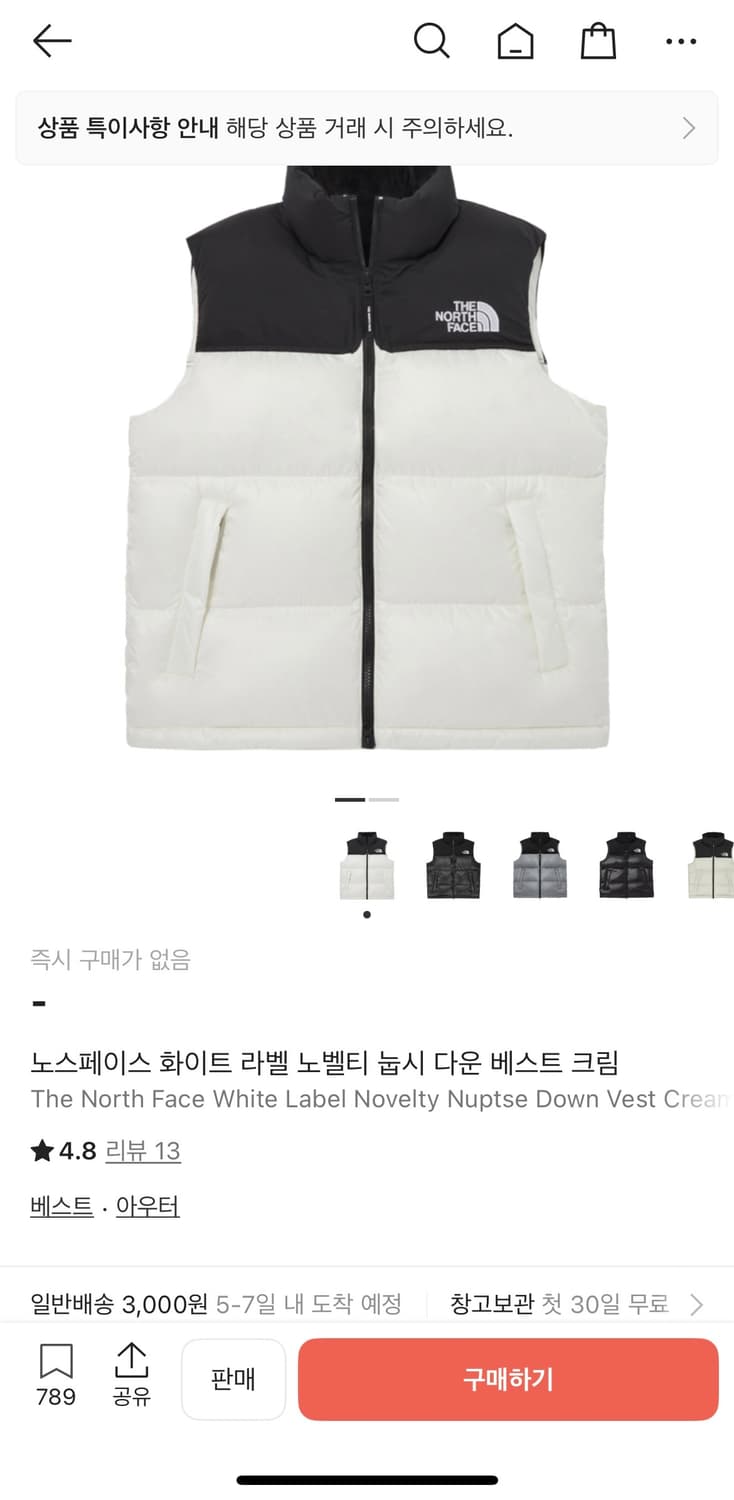Open the three-dot more options menu

681,41
